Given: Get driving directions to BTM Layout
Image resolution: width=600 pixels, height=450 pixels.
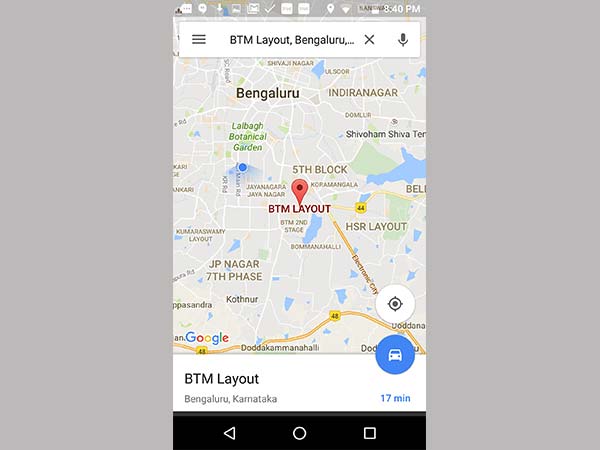Looking at the screenshot, I should 395,355.
